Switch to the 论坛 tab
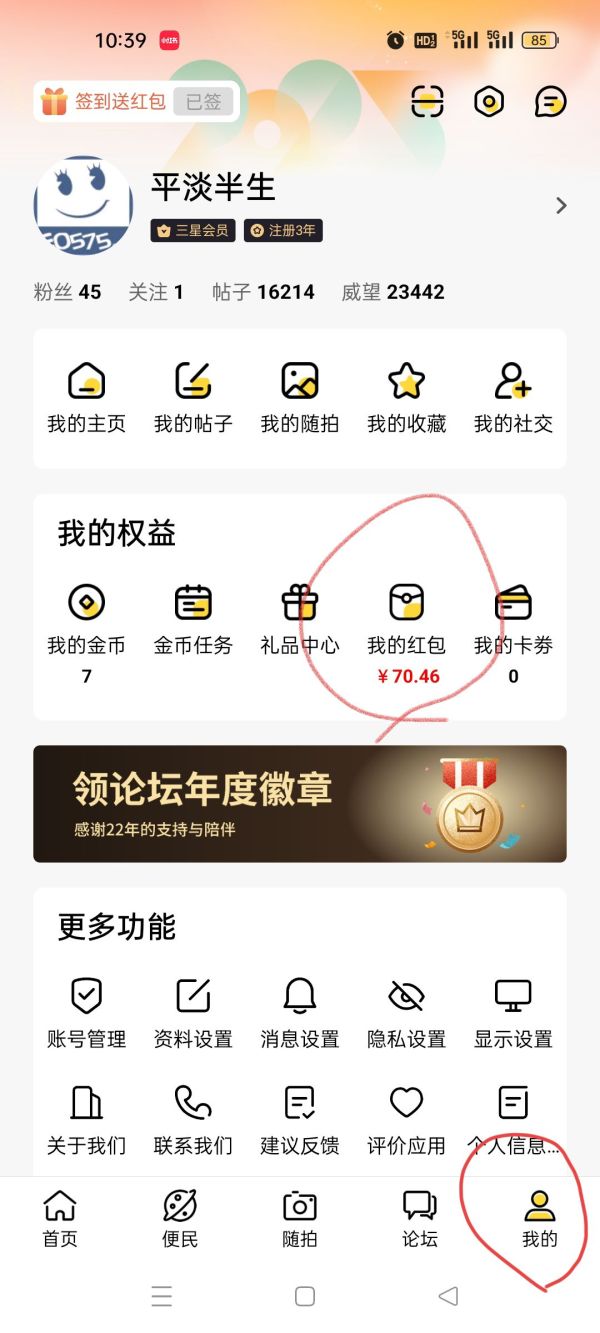 pyautogui.click(x=420, y=1219)
